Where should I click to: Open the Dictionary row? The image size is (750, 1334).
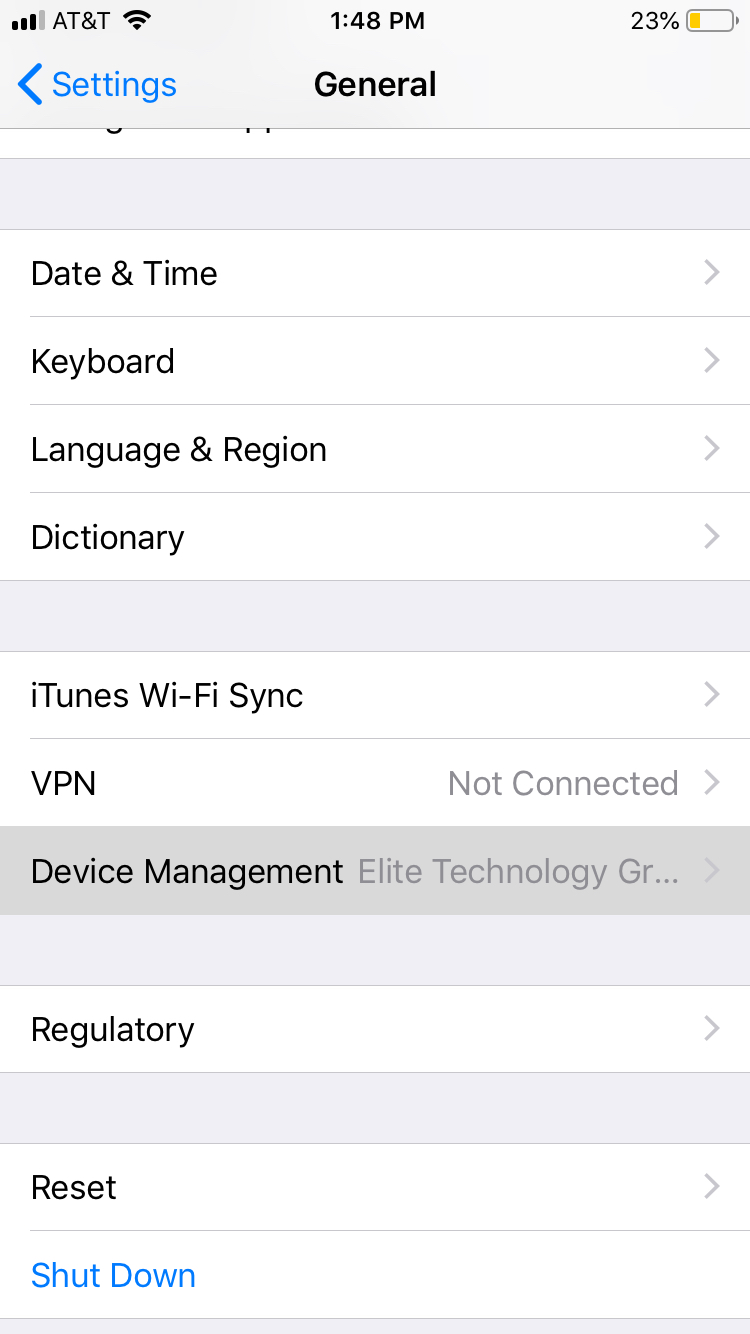pyautogui.click(x=375, y=537)
